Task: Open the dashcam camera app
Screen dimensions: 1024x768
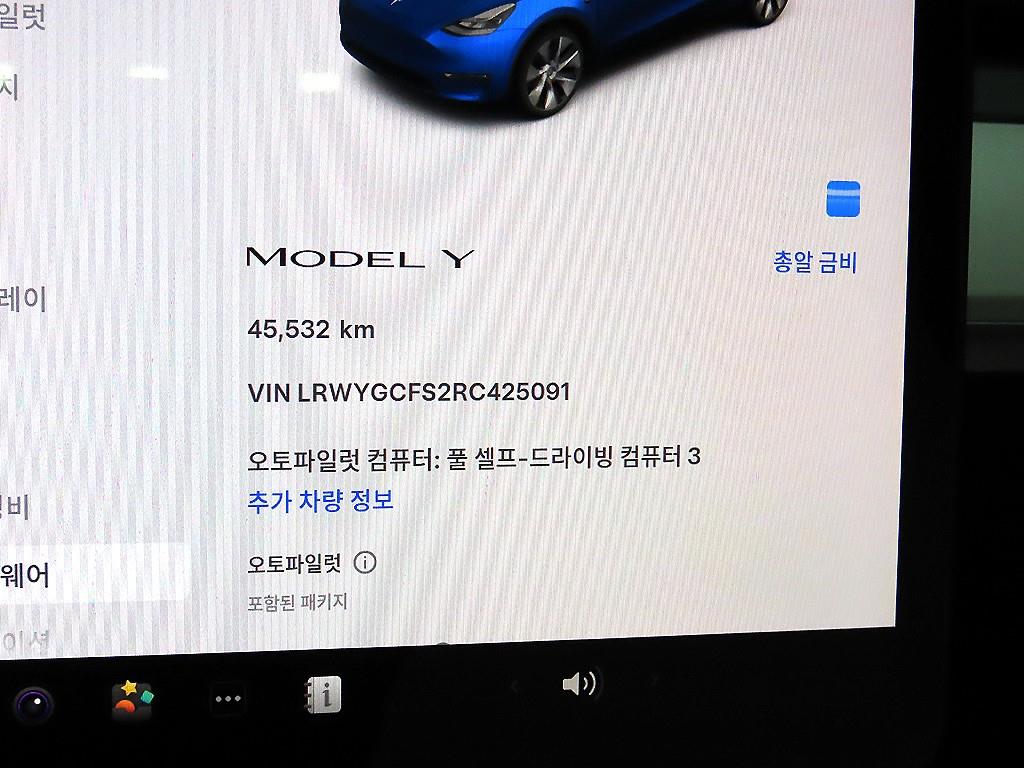Action: pyautogui.click(x=33, y=705)
